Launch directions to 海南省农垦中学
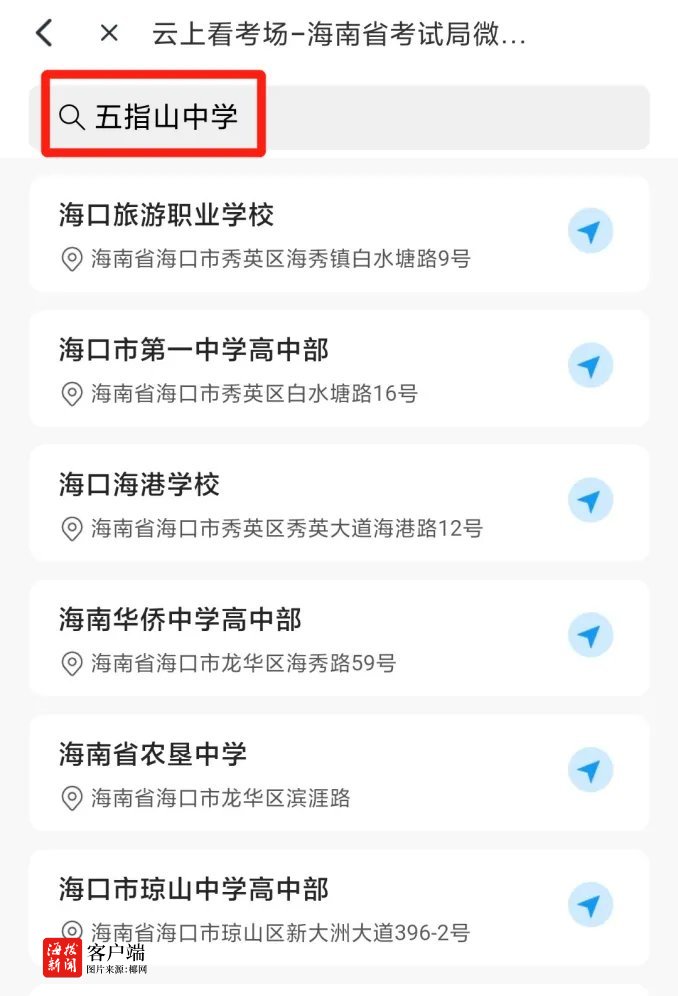The width and height of the screenshot is (678, 996). [x=590, y=770]
